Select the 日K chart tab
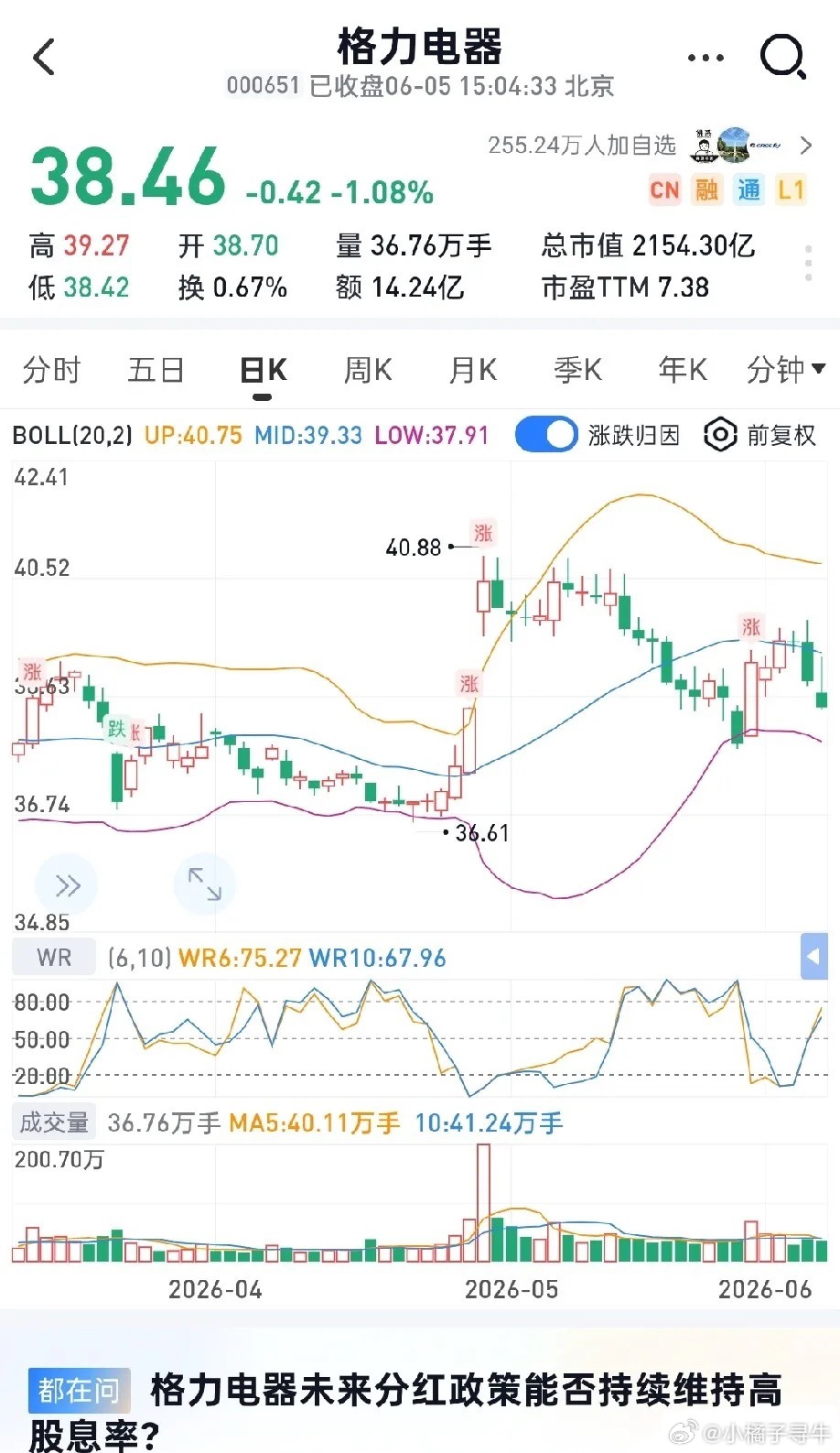The image size is (840, 1453). coord(263,370)
